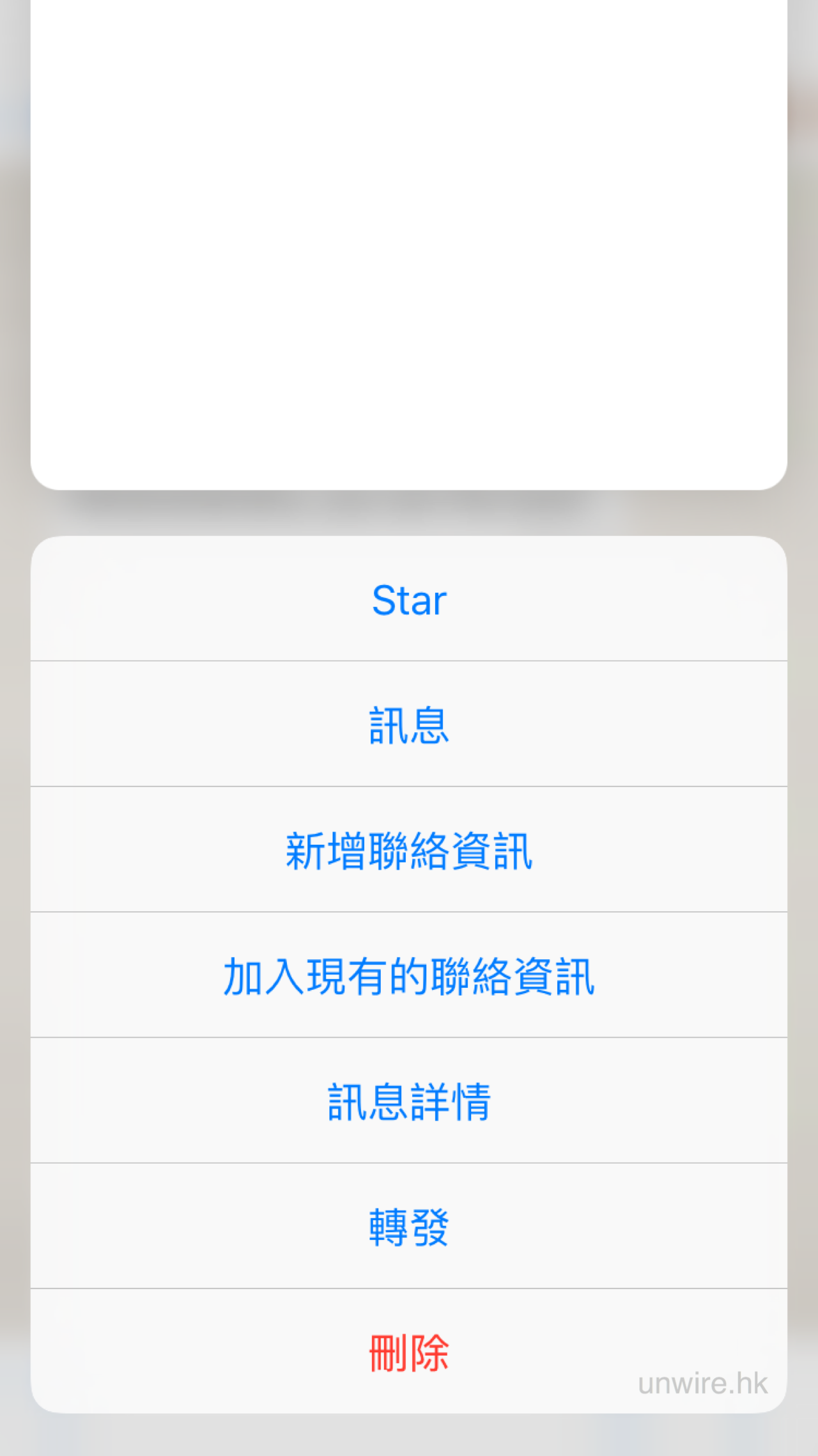
Task: Select the 訊息 option
Action: [x=409, y=725]
